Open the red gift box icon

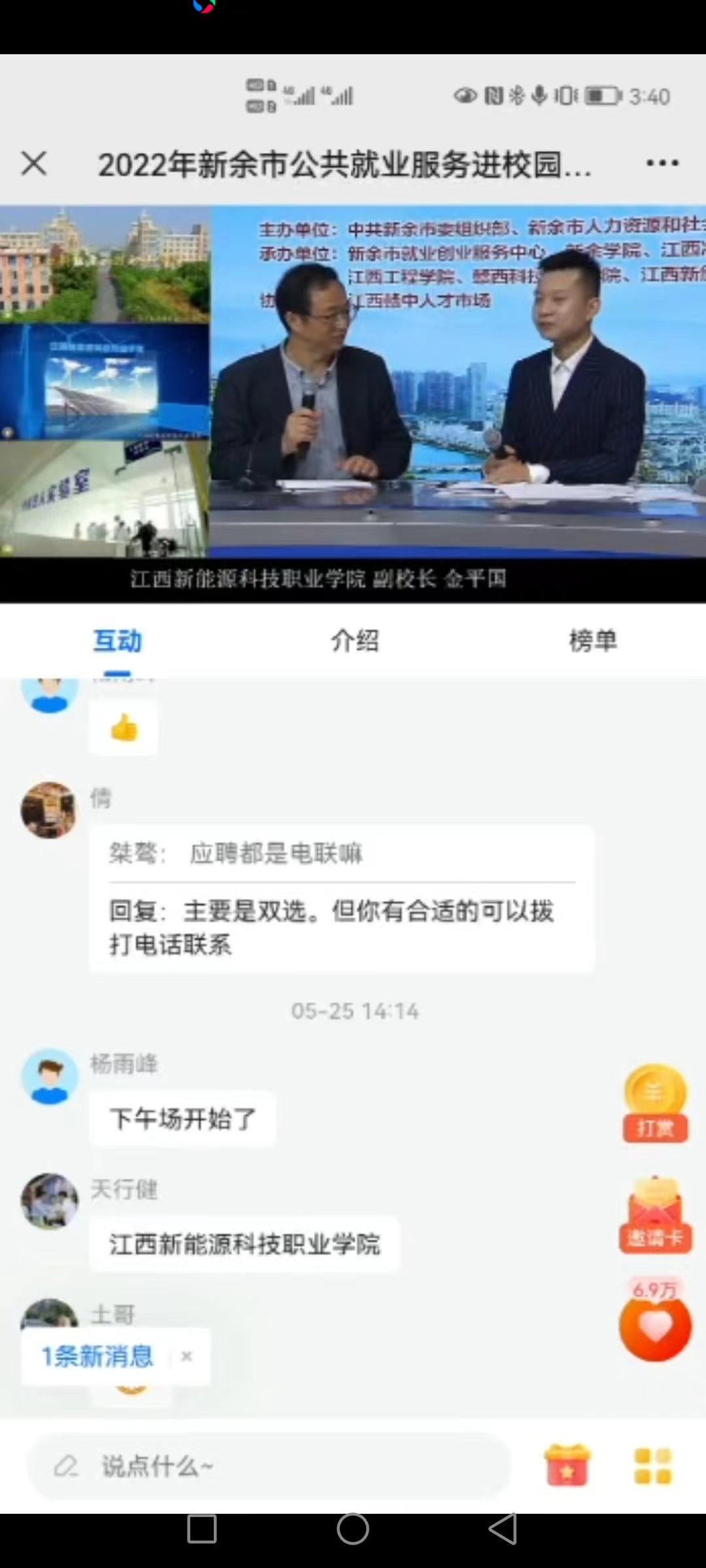[567, 1465]
